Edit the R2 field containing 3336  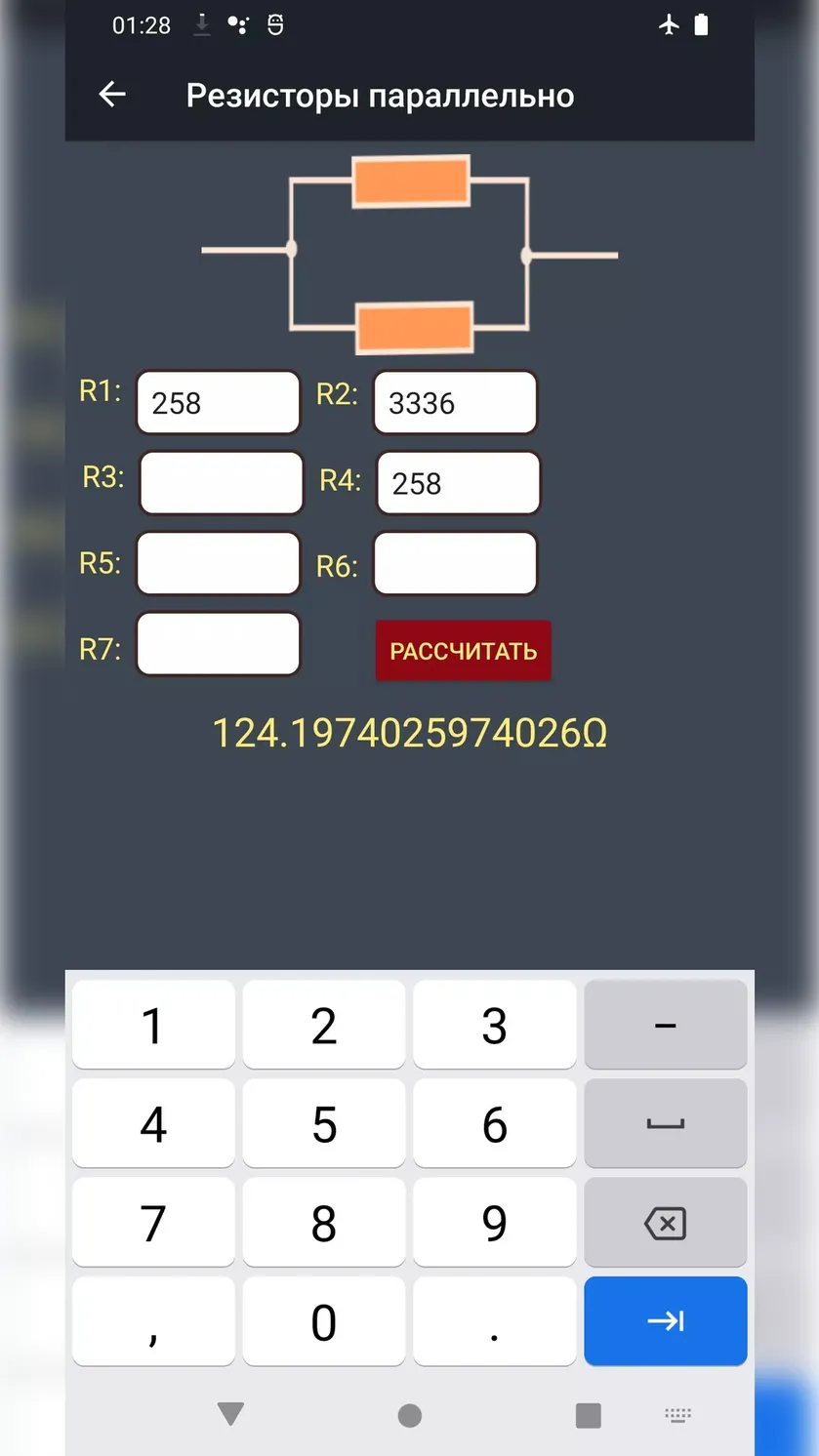click(455, 402)
